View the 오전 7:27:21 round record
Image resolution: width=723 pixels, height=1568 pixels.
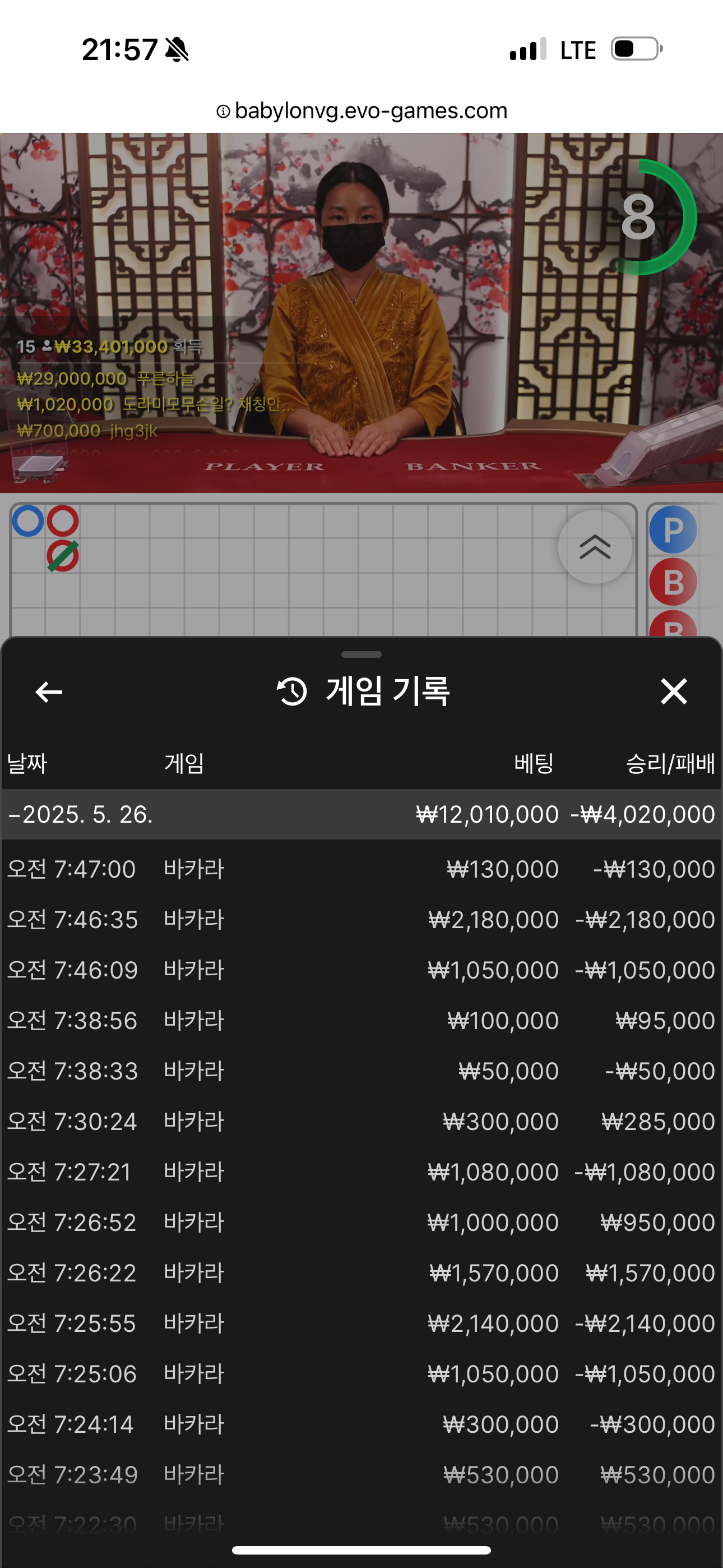coord(361,1172)
